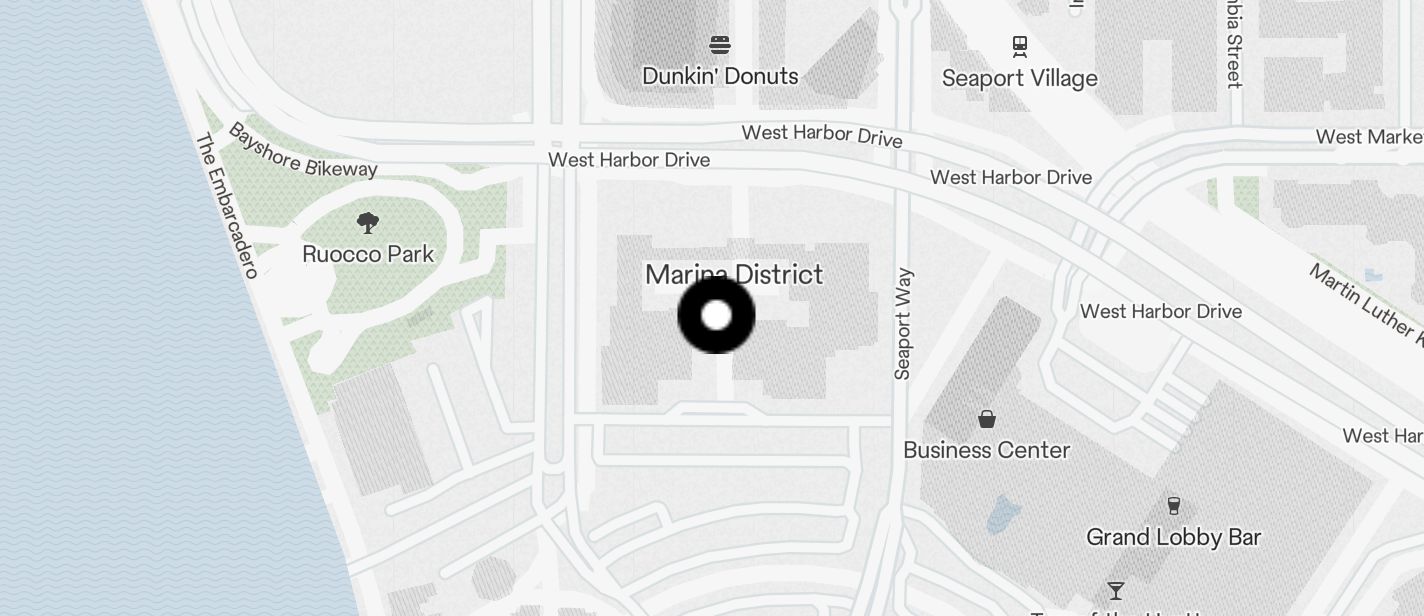Image resolution: width=1424 pixels, height=616 pixels.
Task: Select the Ruocco Park marker
Action: 368,222
